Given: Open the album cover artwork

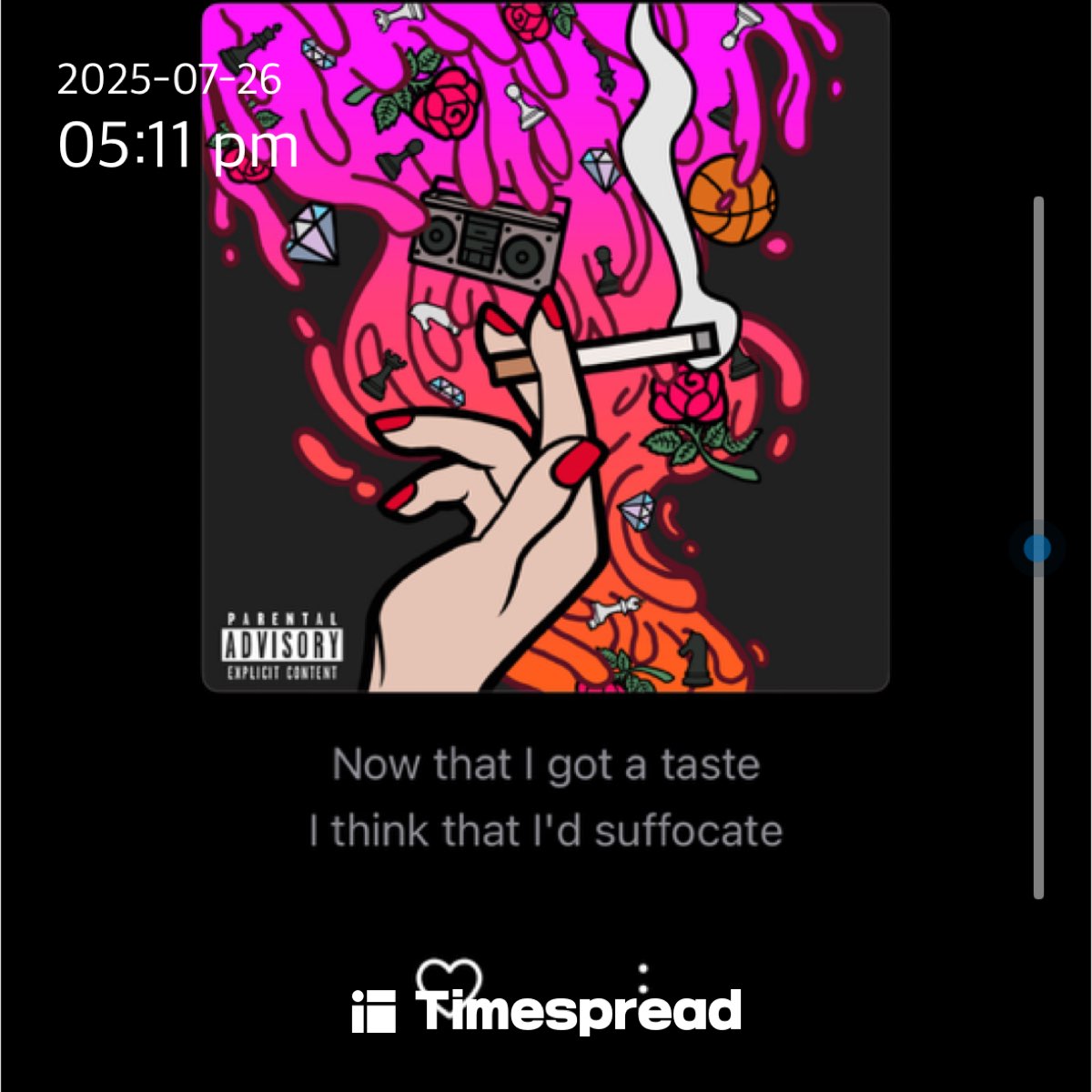Looking at the screenshot, I should 544,348.
